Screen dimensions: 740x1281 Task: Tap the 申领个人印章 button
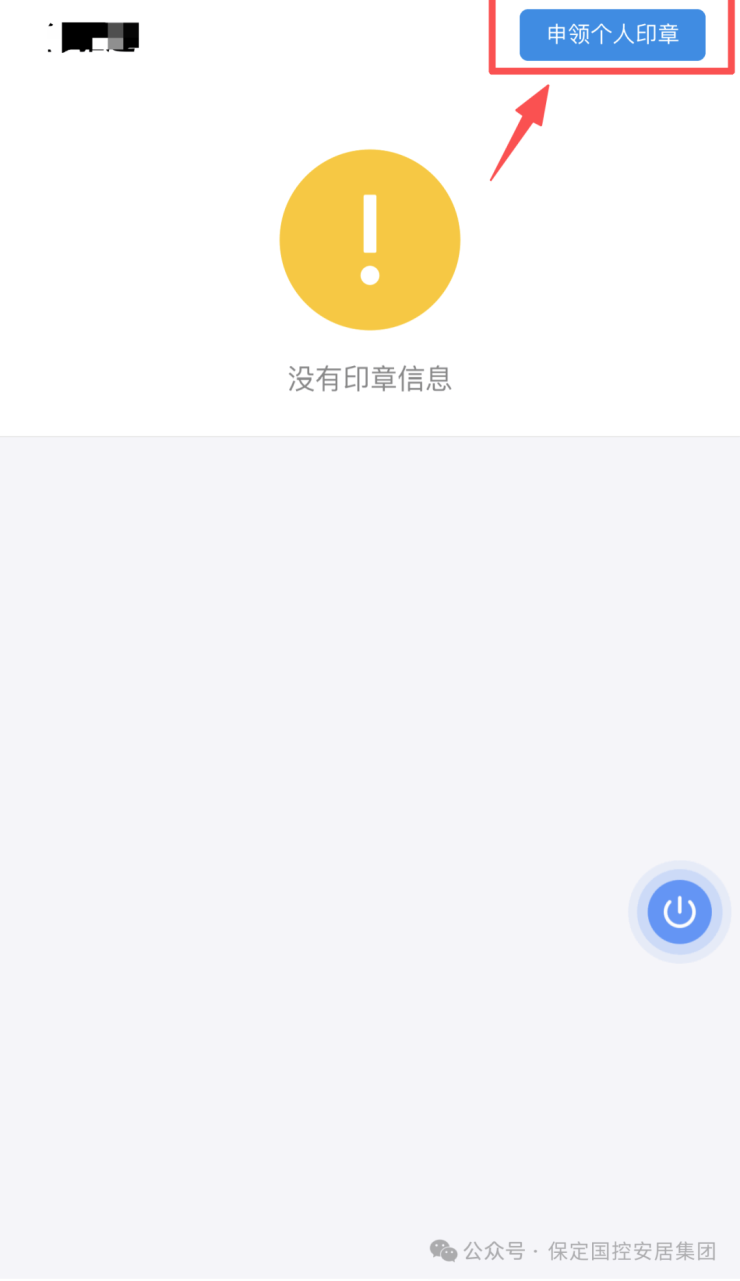click(612, 35)
